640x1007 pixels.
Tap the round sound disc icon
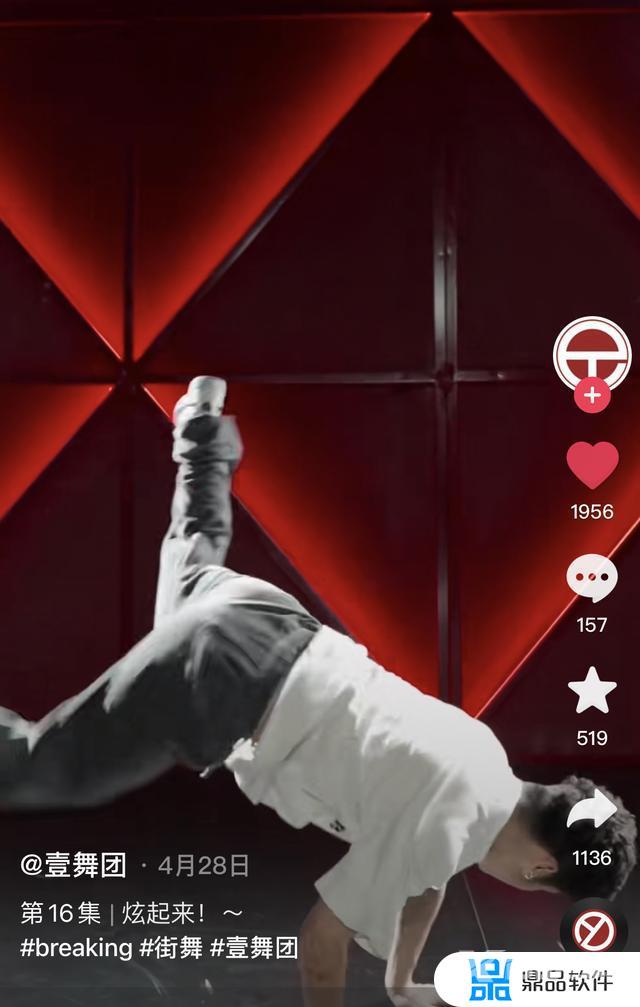(594, 932)
